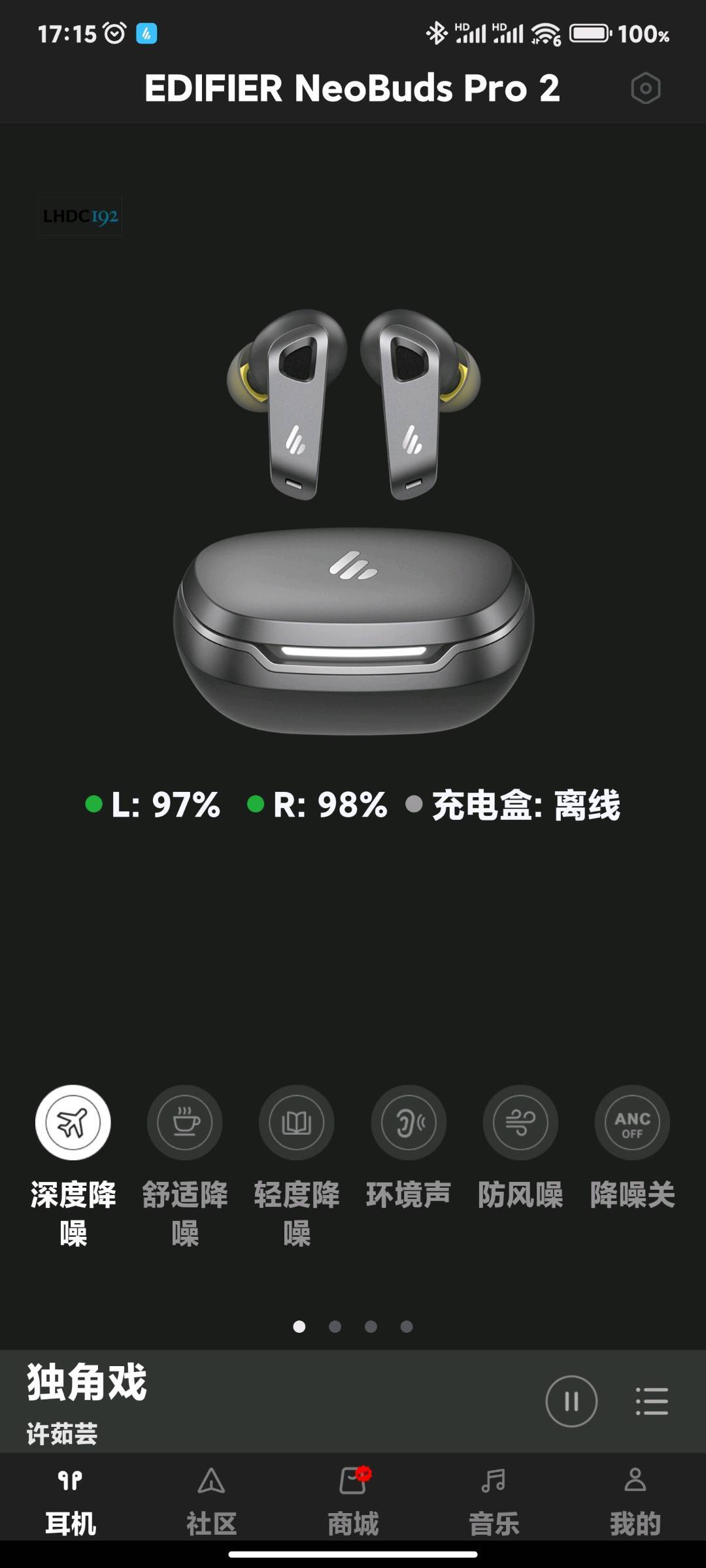
Task: Open the settings hexagon icon
Action: point(645,88)
